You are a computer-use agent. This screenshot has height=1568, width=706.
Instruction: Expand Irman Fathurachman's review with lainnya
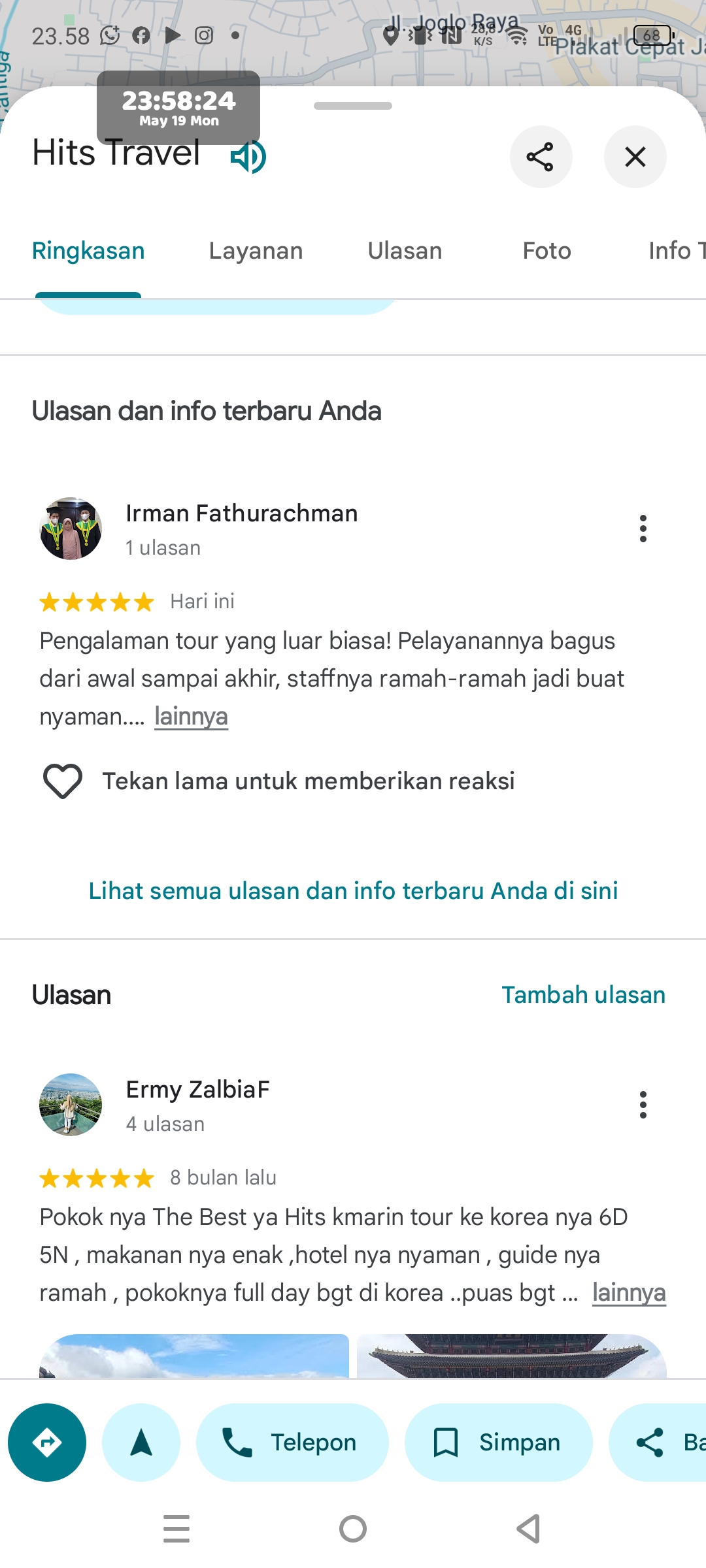point(191,716)
